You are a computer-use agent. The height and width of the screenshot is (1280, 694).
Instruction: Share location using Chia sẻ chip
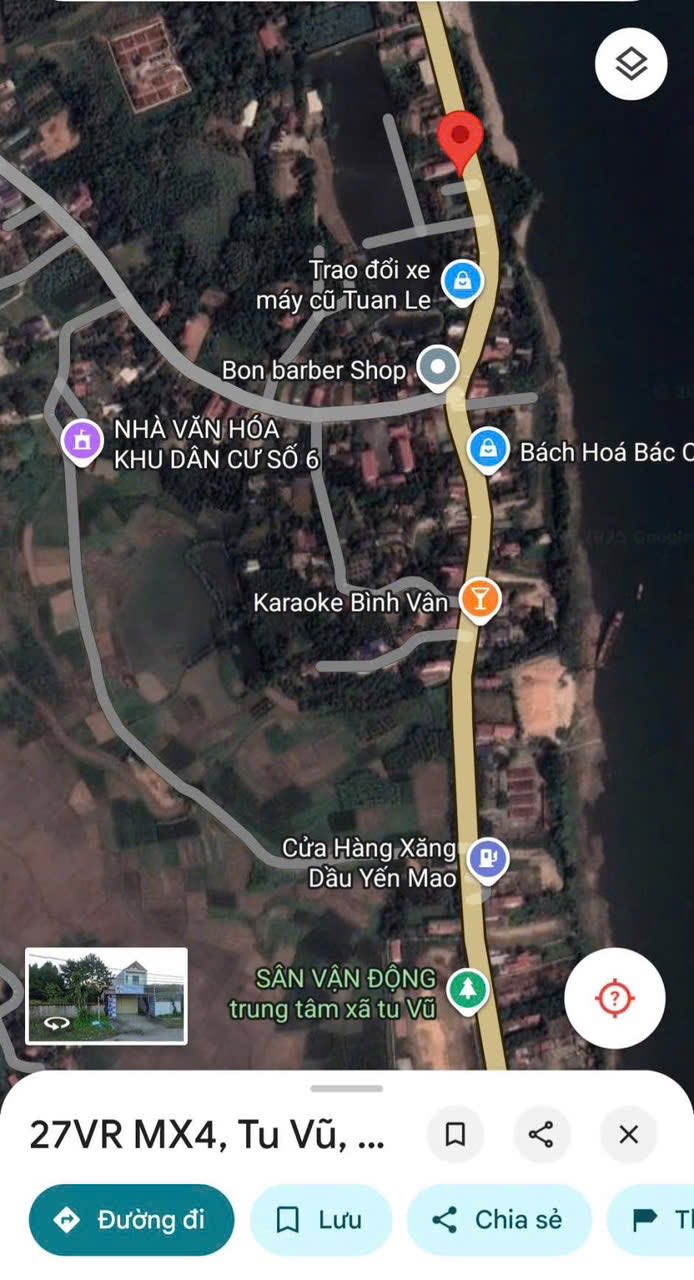tap(498, 1219)
